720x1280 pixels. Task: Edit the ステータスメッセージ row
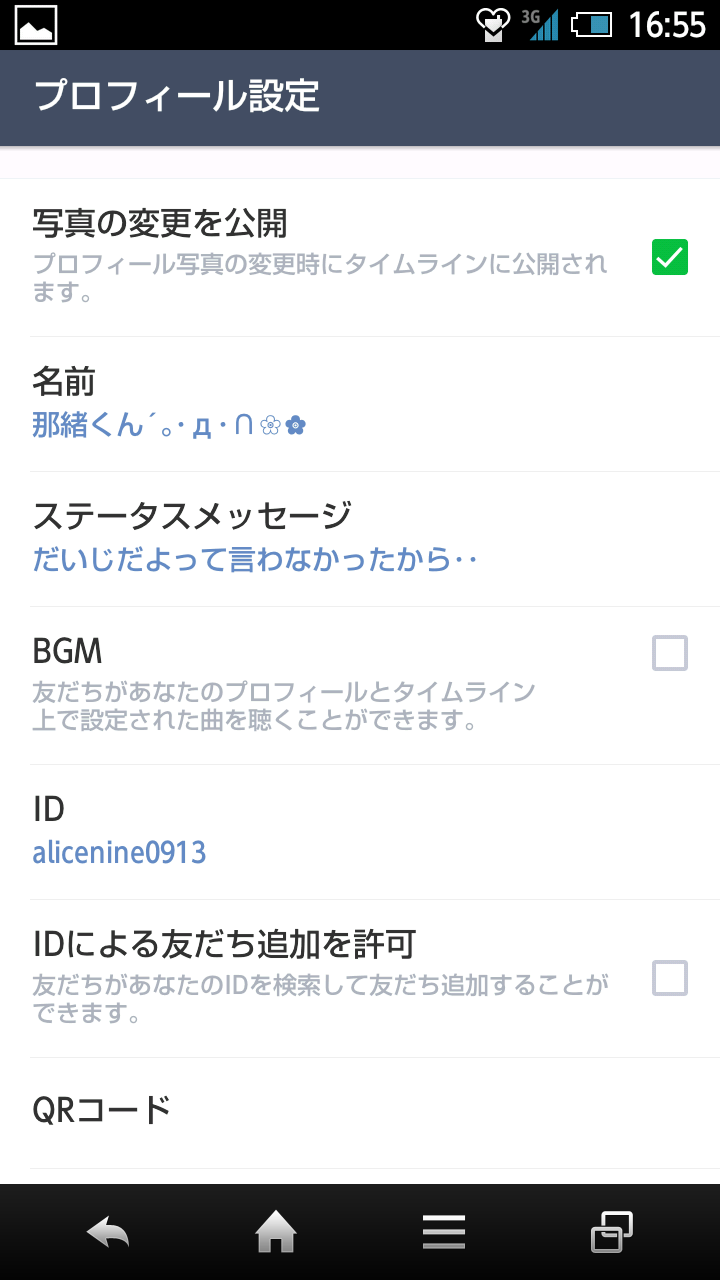(x=360, y=539)
